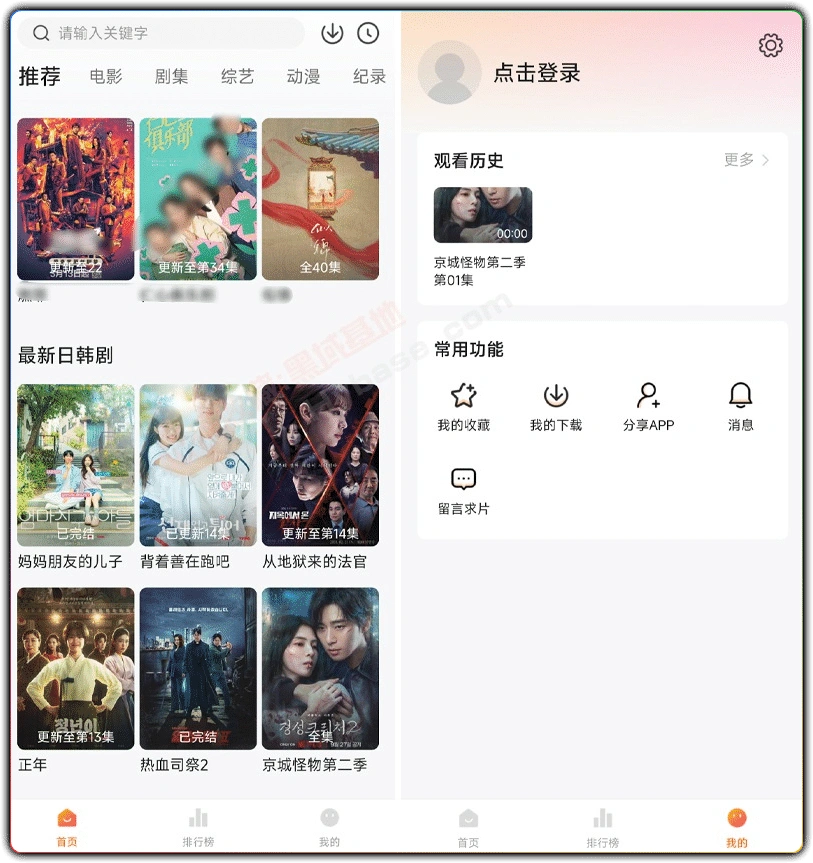Tap the download icon beside the search bar
813x863 pixels.
pyautogui.click(x=332, y=32)
